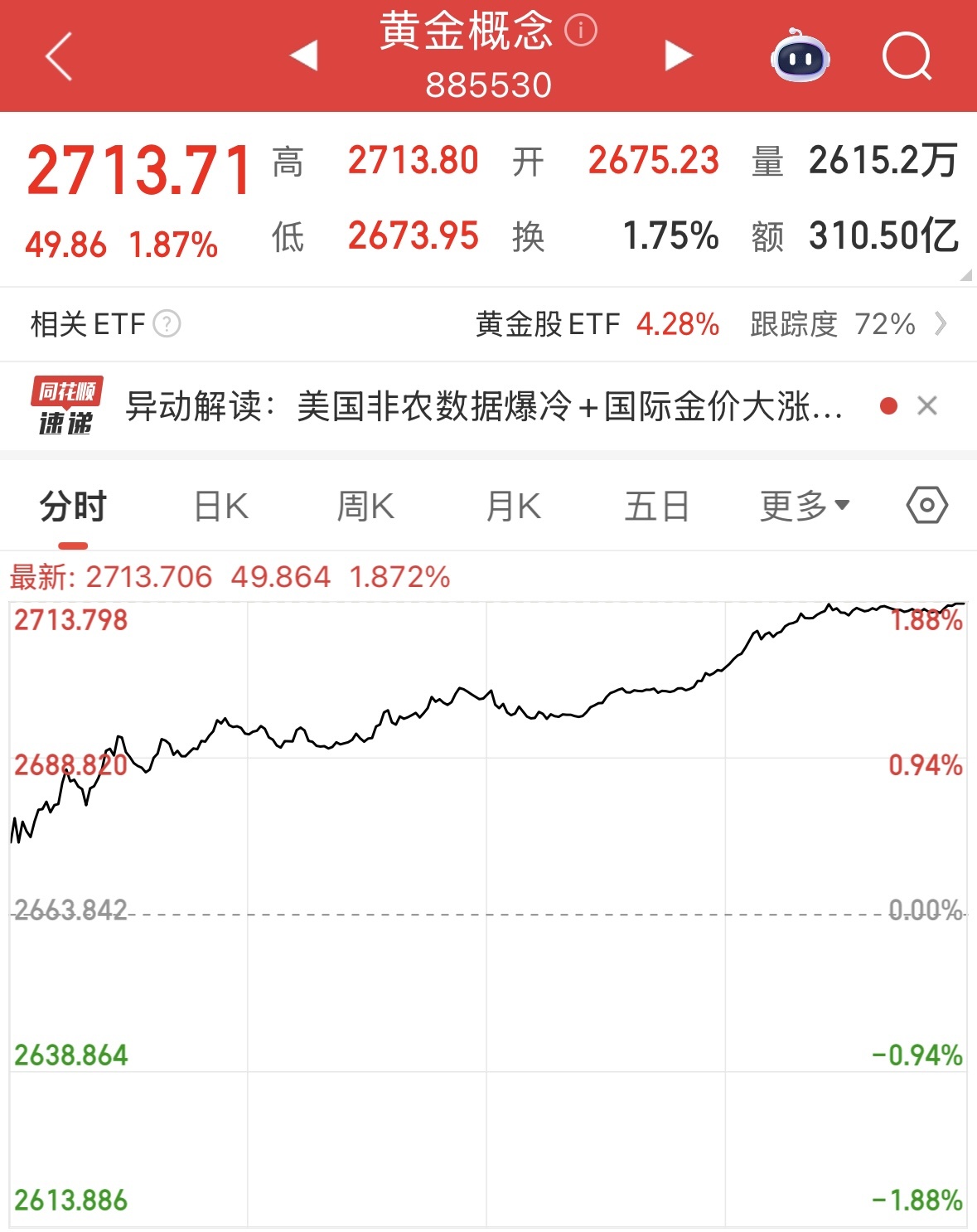Switch to the 日K chart
977x1232 pixels.
click(x=220, y=506)
